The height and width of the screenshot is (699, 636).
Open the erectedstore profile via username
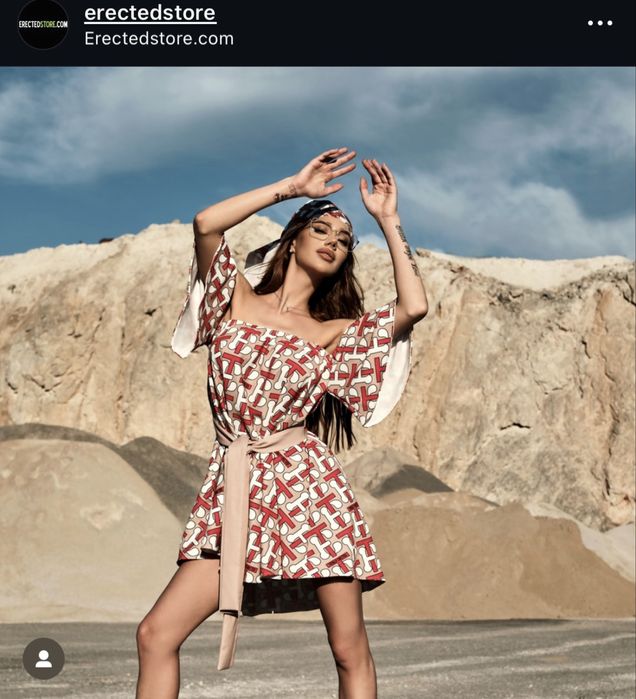pyautogui.click(x=150, y=13)
